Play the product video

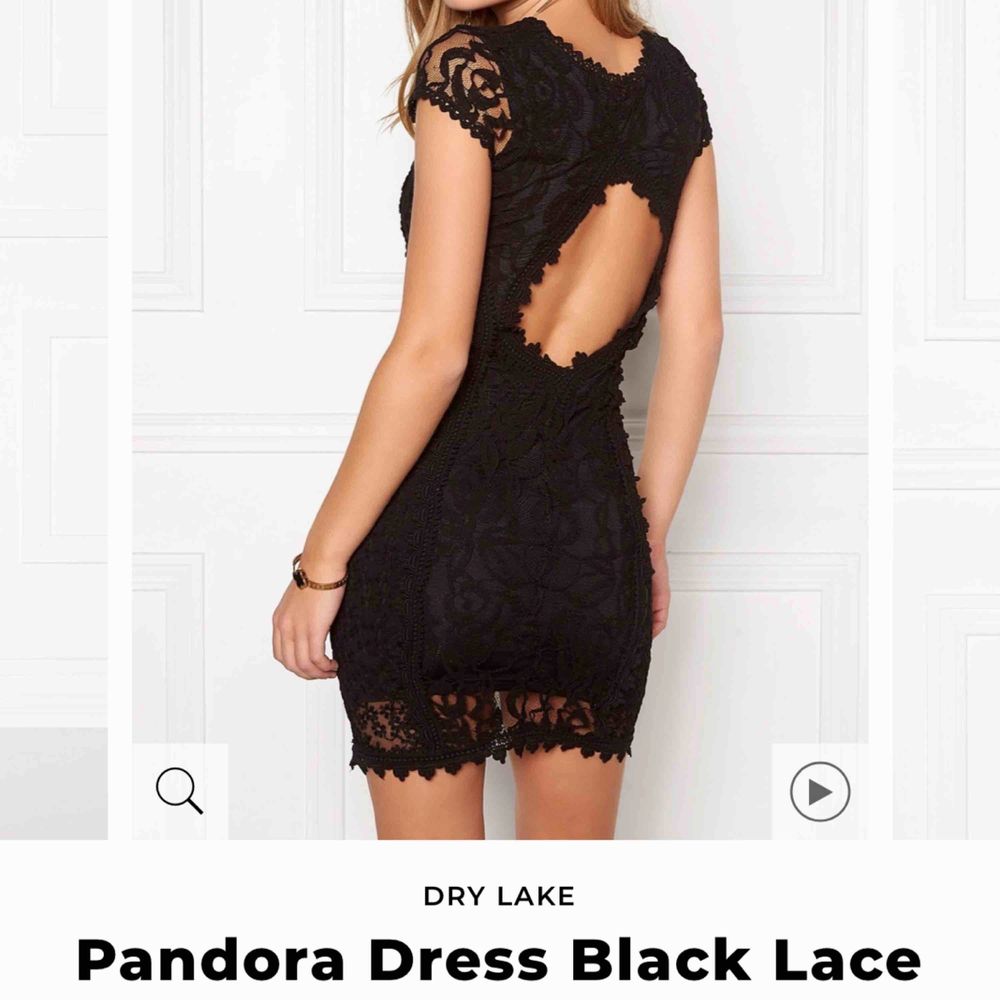pos(820,792)
